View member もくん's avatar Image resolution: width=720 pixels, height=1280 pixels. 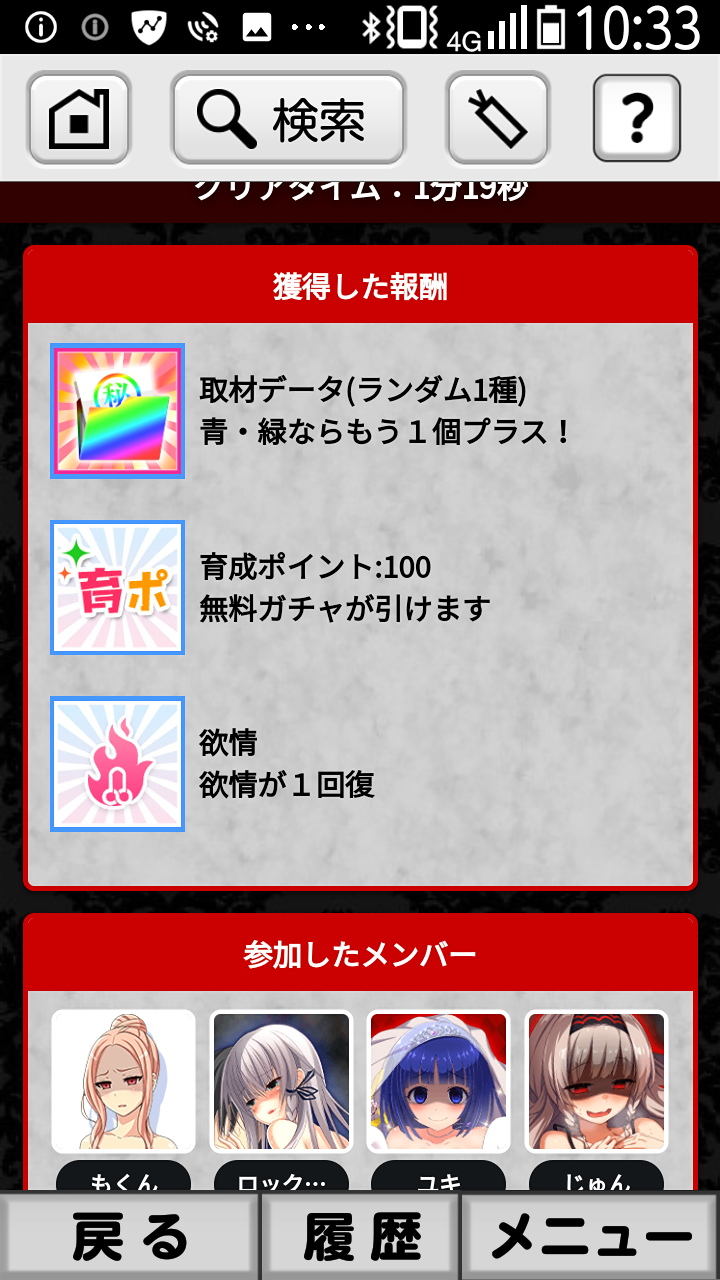pyautogui.click(x=124, y=1081)
